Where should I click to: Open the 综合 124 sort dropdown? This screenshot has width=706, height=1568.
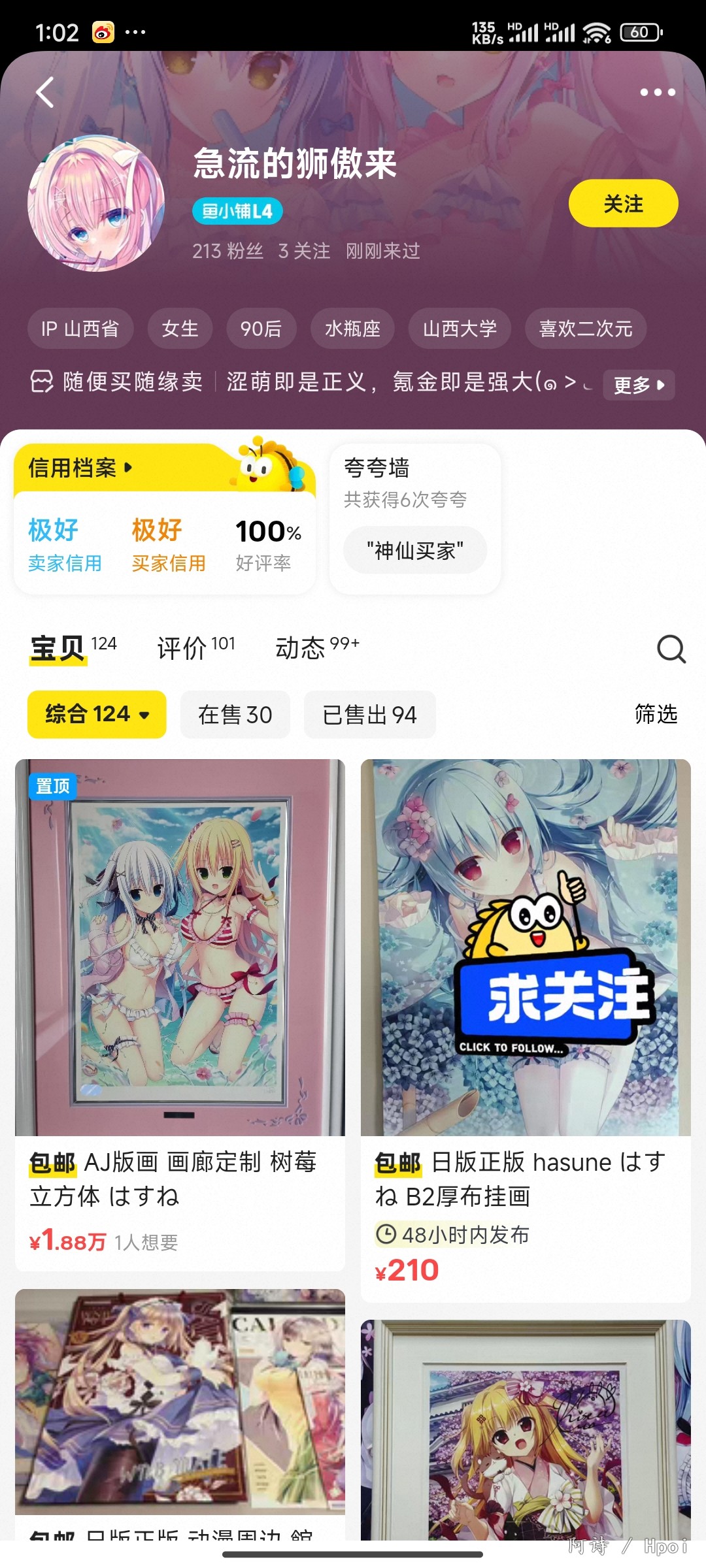97,714
